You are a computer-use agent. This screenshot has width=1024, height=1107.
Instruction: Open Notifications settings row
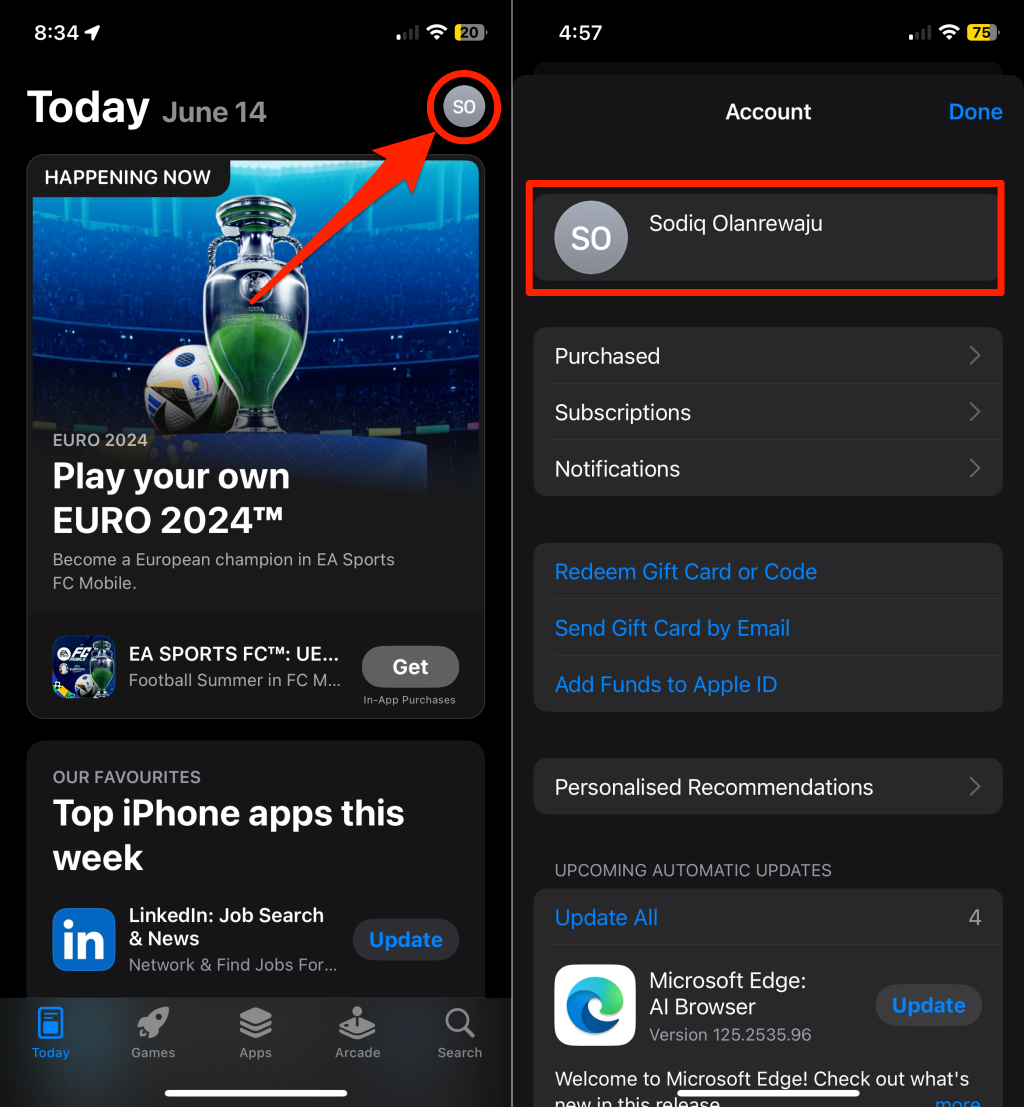pos(767,468)
